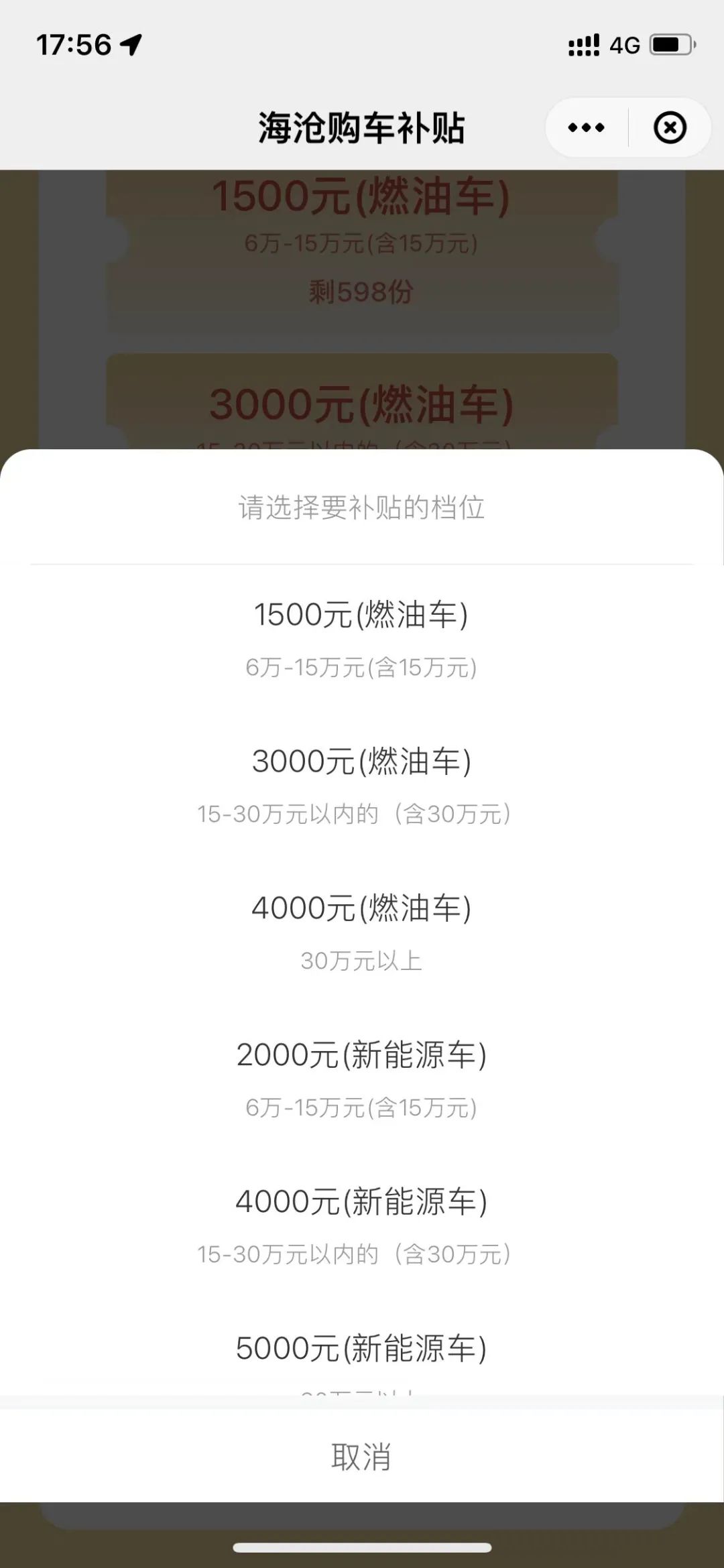This screenshot has width=724, height=1568.
Task: Pick the 5000元(新能源车) subsidy tier
Action: pyautogui.click(x=362, y=1349)
